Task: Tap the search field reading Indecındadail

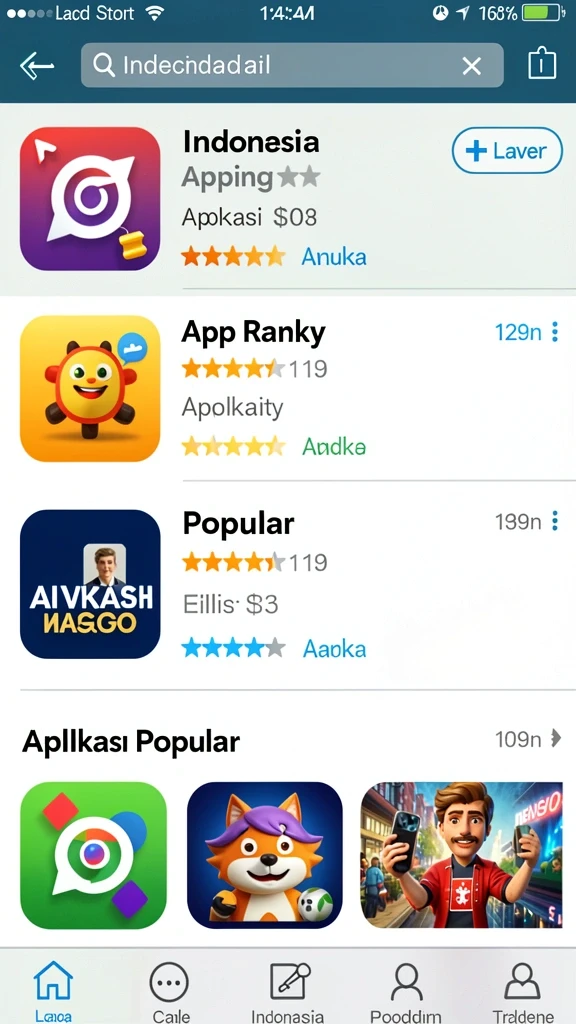Action: [292, 65]
